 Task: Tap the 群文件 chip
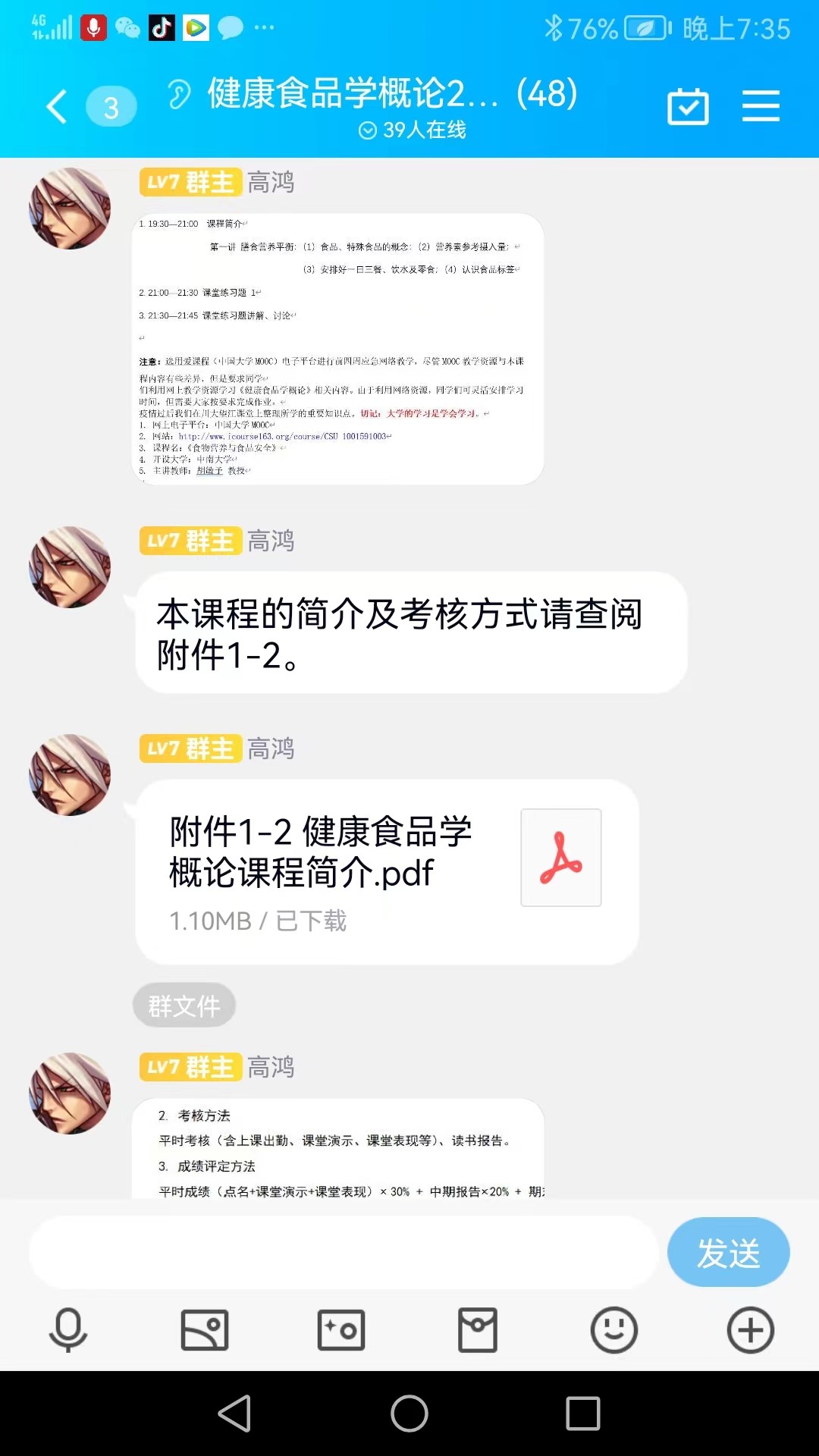[184, 1006]
